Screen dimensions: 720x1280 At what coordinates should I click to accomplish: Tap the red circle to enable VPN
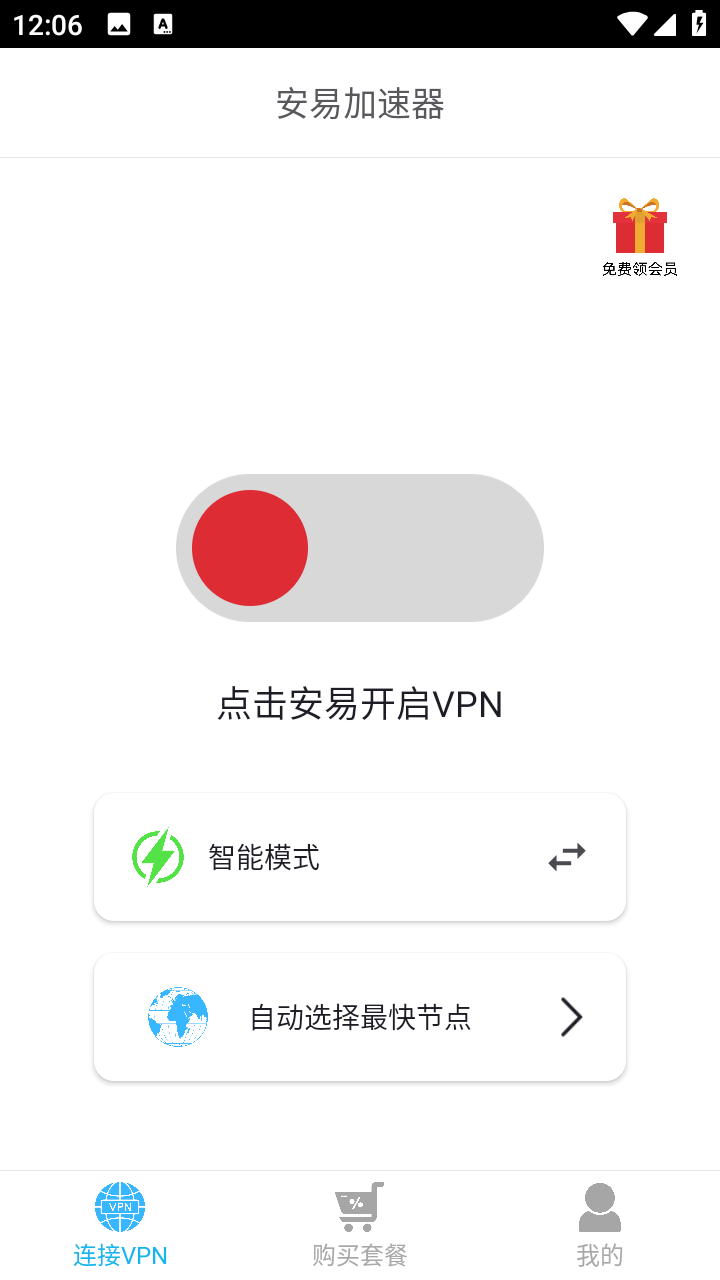coord(249,547)
